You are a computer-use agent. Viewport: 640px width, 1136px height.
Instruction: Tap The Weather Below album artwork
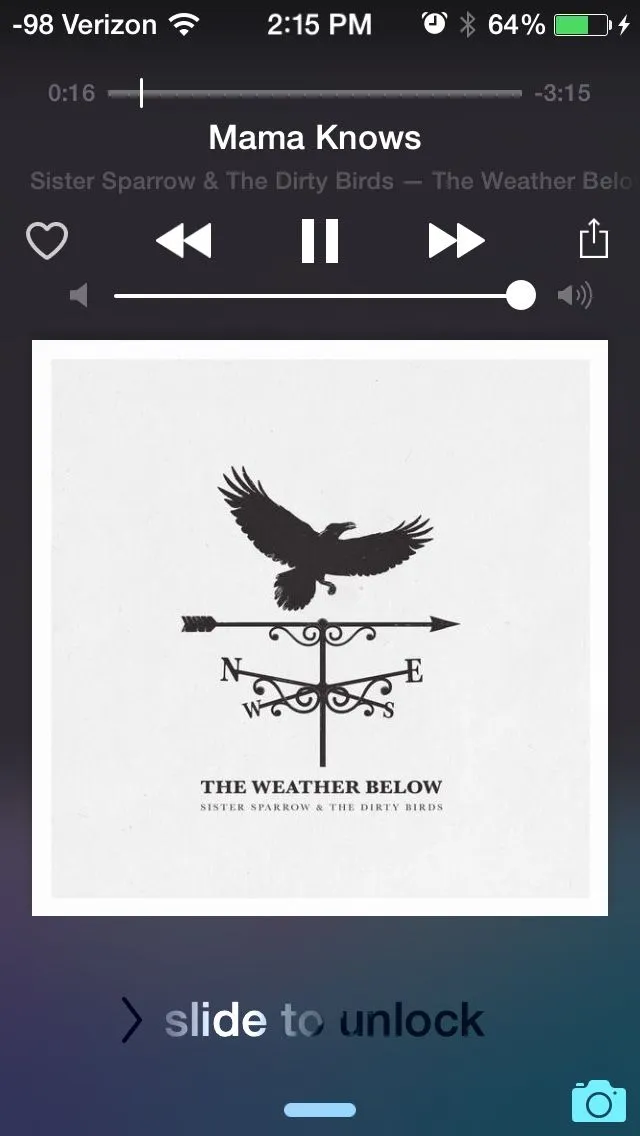coord(320,627)
